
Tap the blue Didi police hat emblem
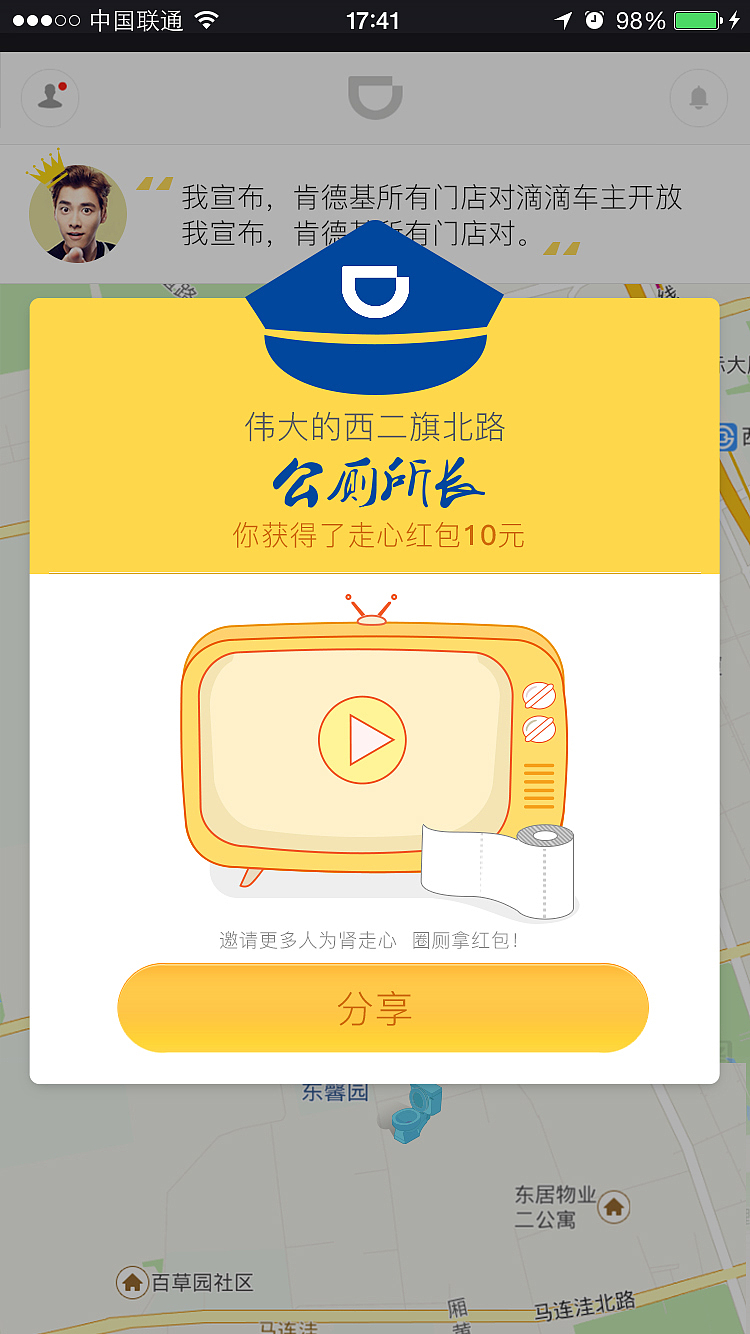click(374, 320)
